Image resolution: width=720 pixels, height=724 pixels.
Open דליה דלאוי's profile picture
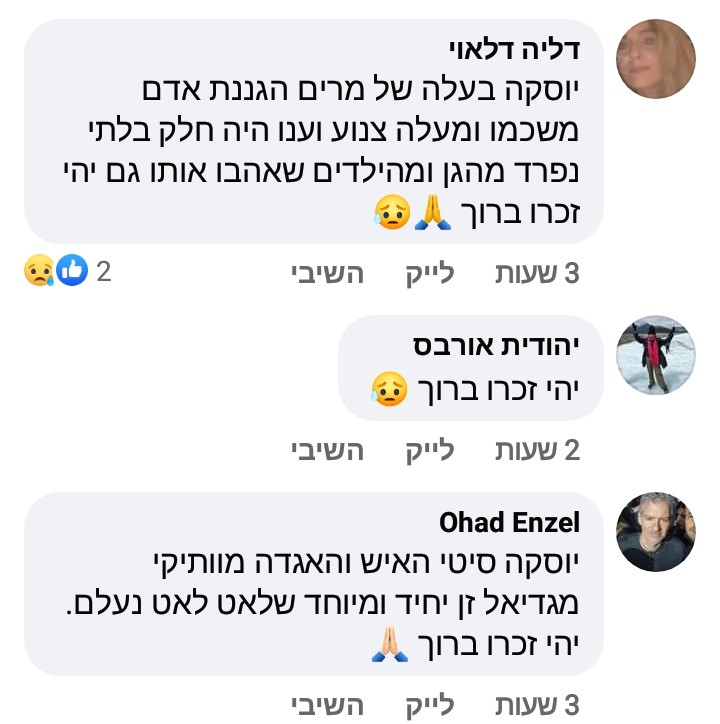pos(655,59)
